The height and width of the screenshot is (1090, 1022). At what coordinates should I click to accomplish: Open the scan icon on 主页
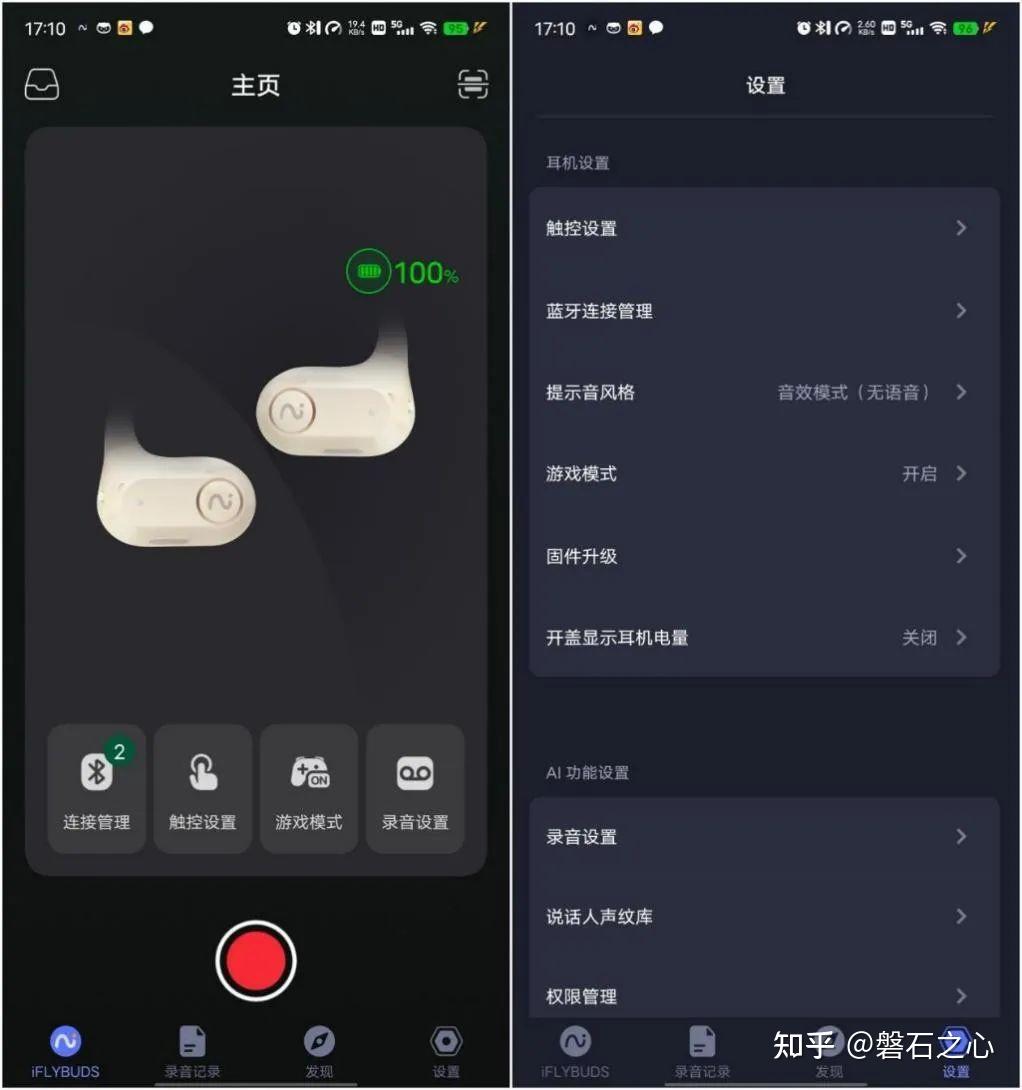473,85
